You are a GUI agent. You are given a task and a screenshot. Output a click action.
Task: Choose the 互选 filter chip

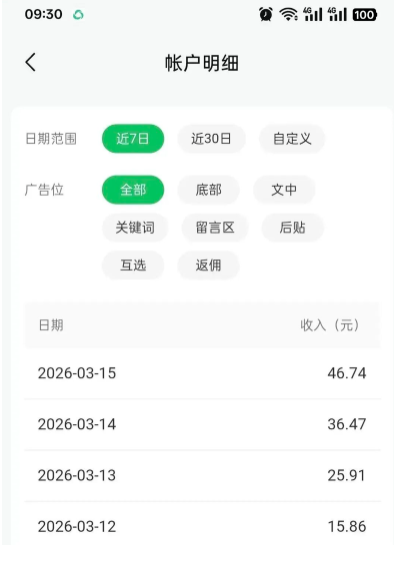(133, 265)
